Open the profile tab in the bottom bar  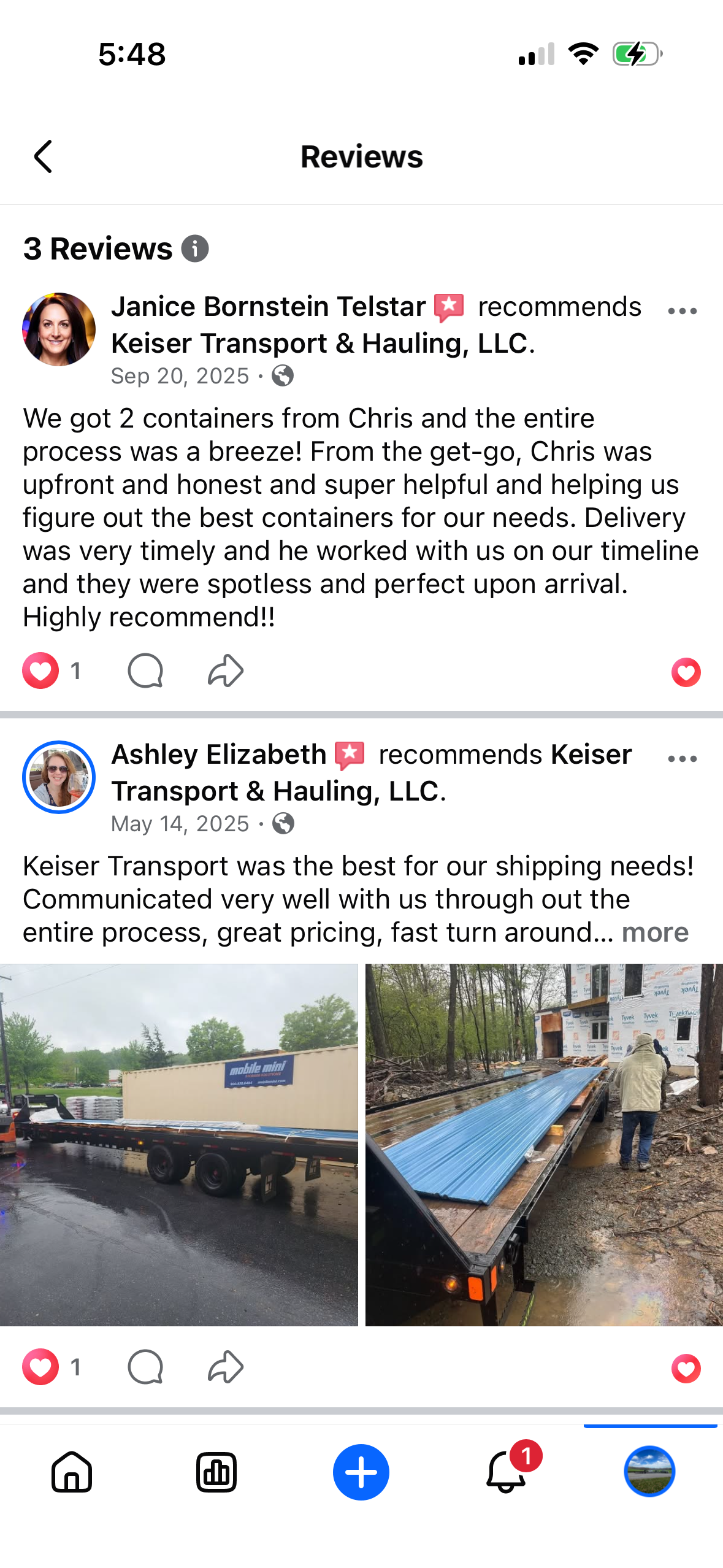coord(649,1472)
